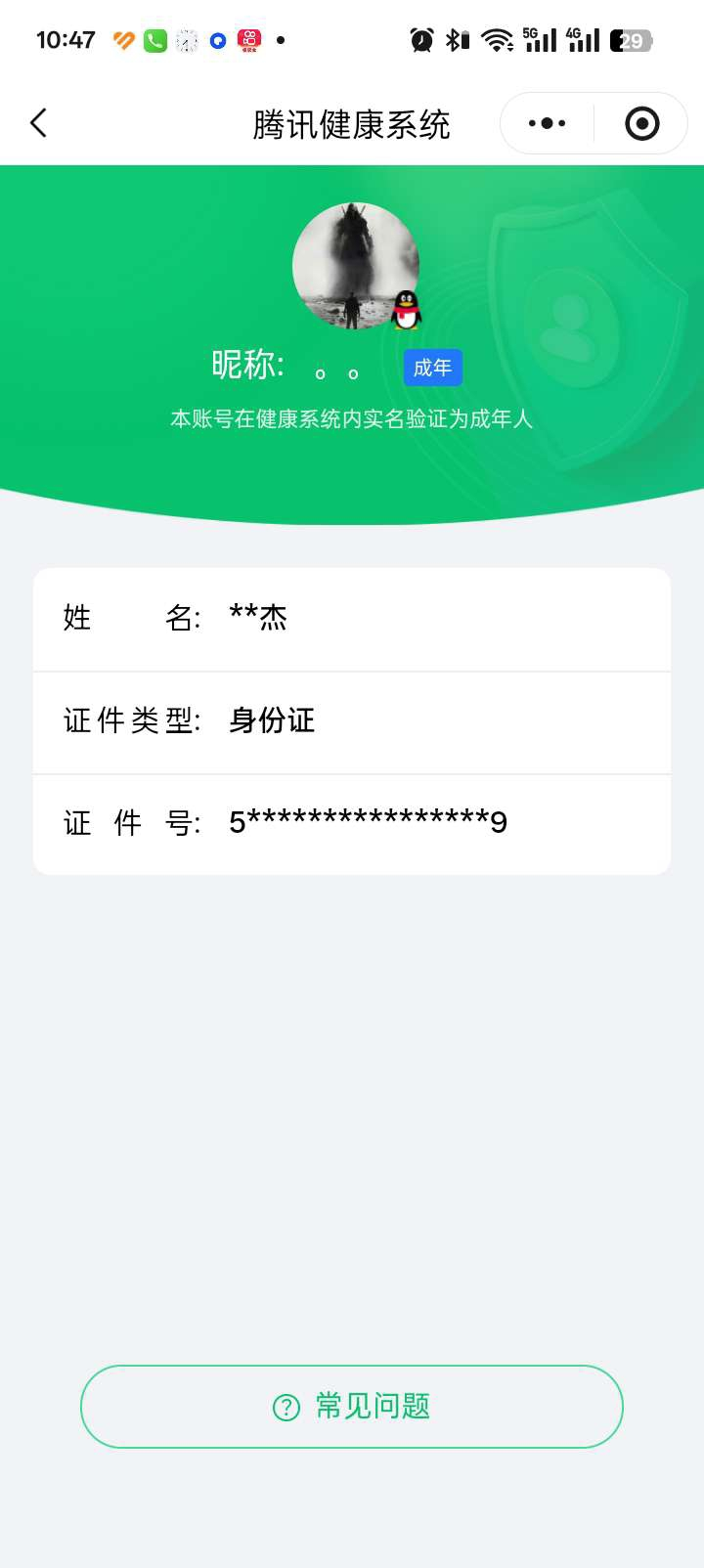Tap the mini-program capsule close circle icon
Viewport: 704px width, 1568px height.
click(642, 123)
